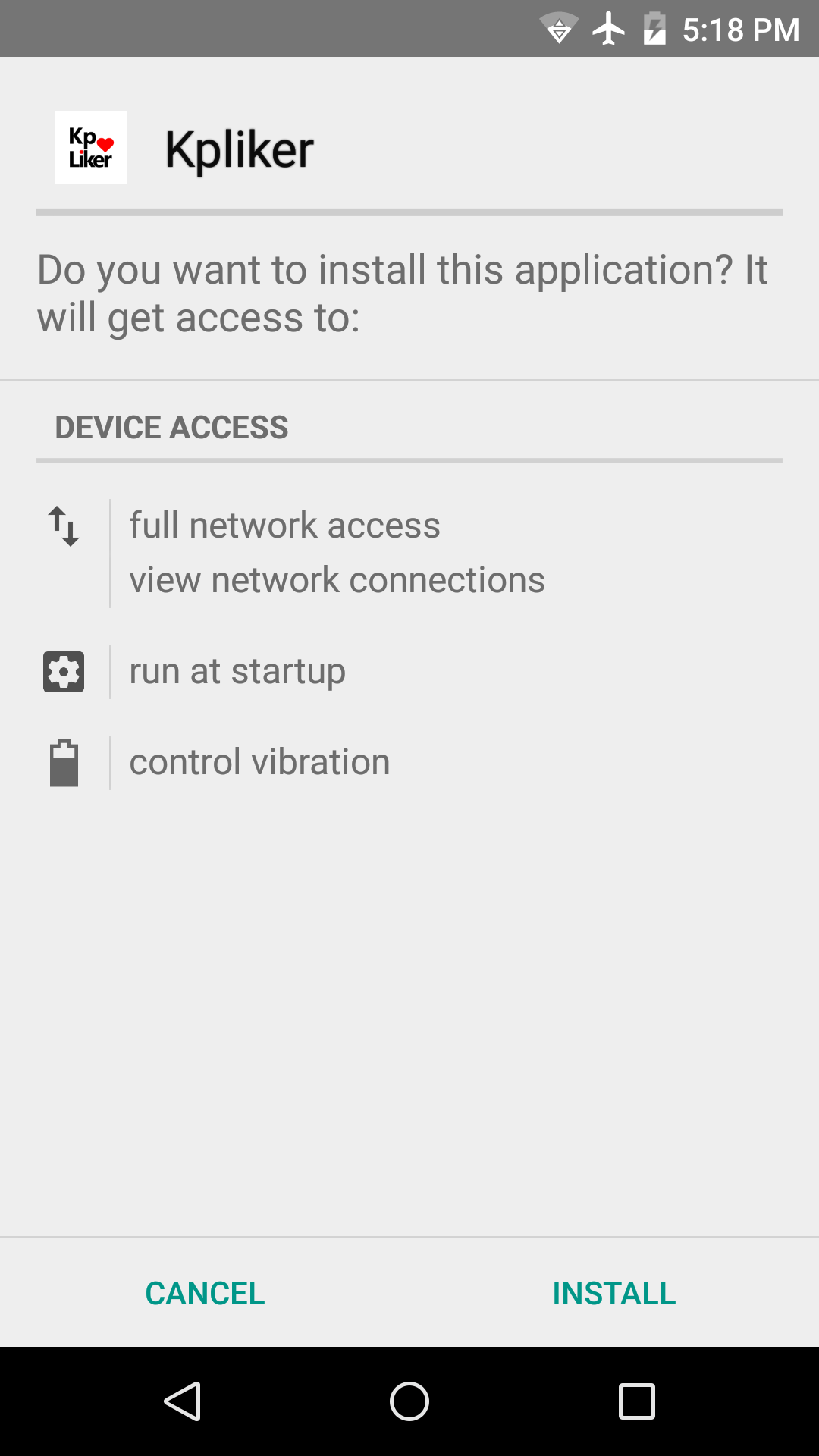Install the Kpliker application
Image resolution: width=819 pixels, height=1456 pixels.
tap(613, 1293)
